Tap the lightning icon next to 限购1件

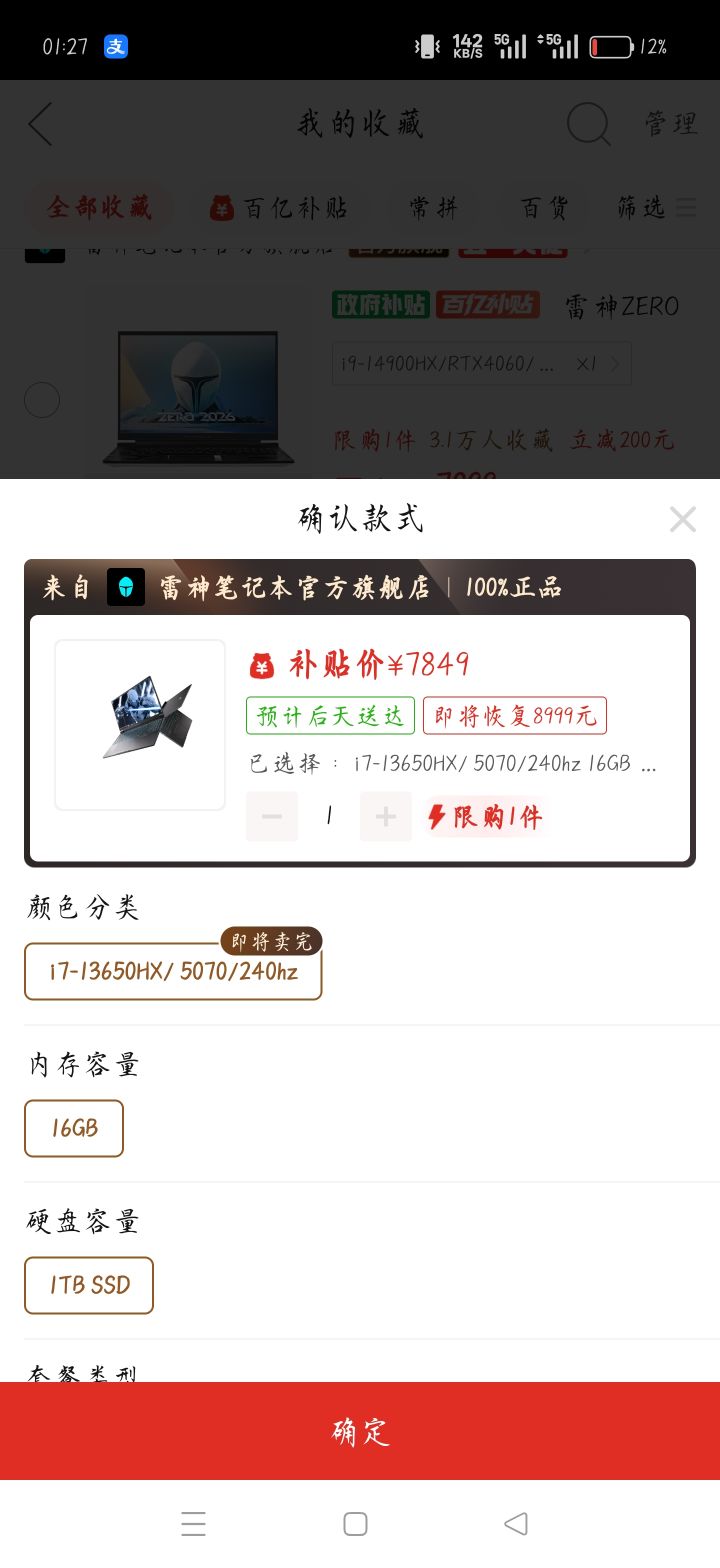(x=441, y=817)
